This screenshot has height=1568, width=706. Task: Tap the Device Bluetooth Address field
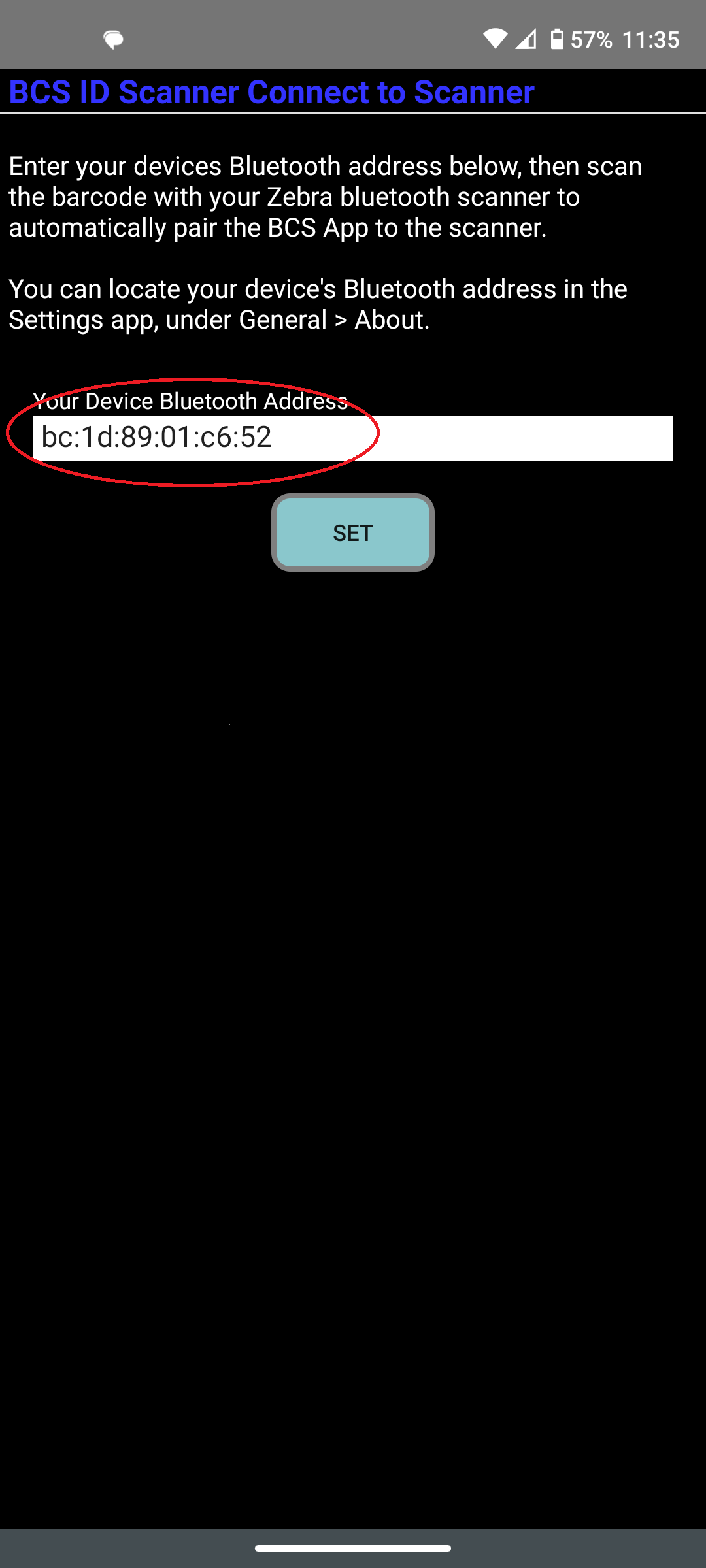(353, 438)
